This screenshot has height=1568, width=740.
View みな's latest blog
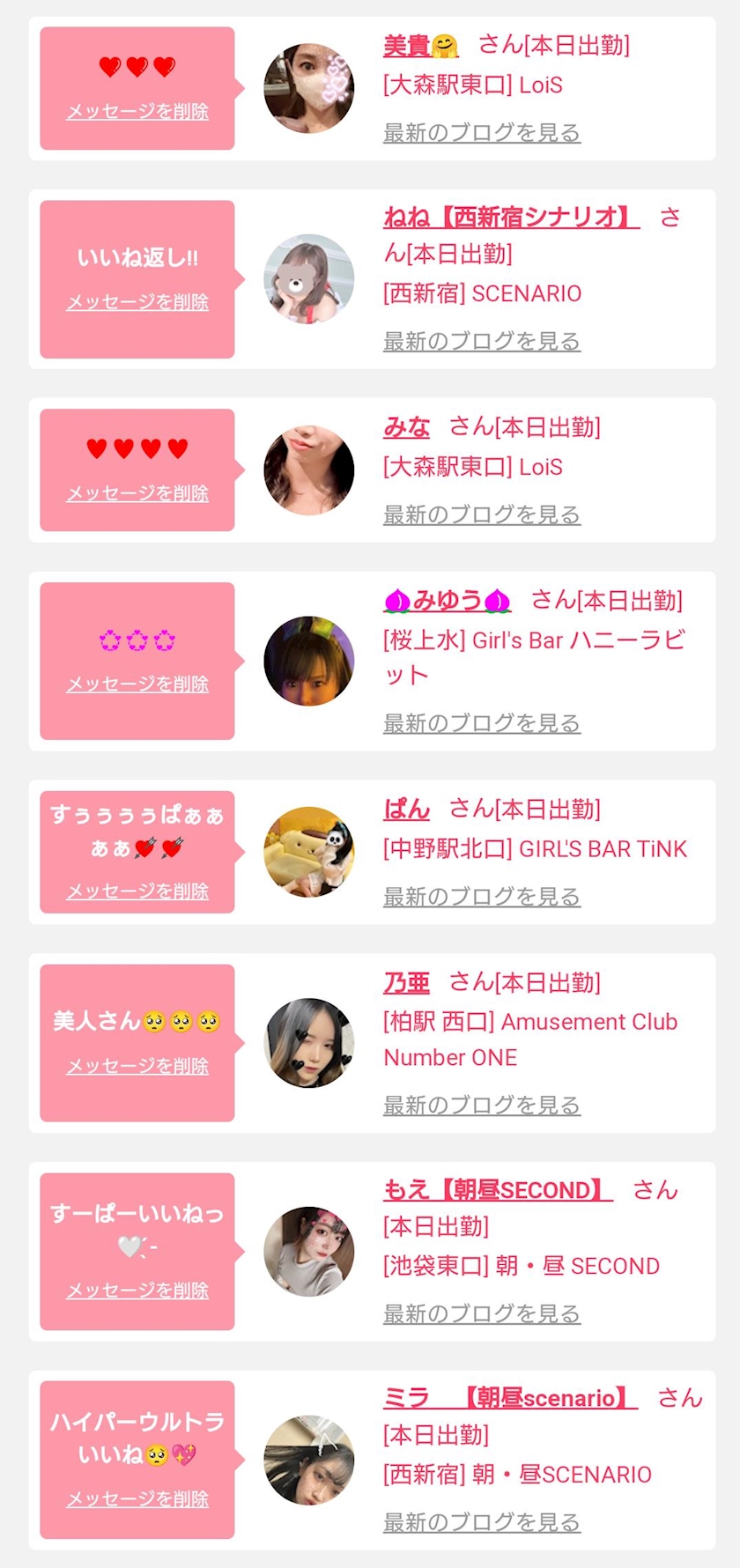[482, 514]
